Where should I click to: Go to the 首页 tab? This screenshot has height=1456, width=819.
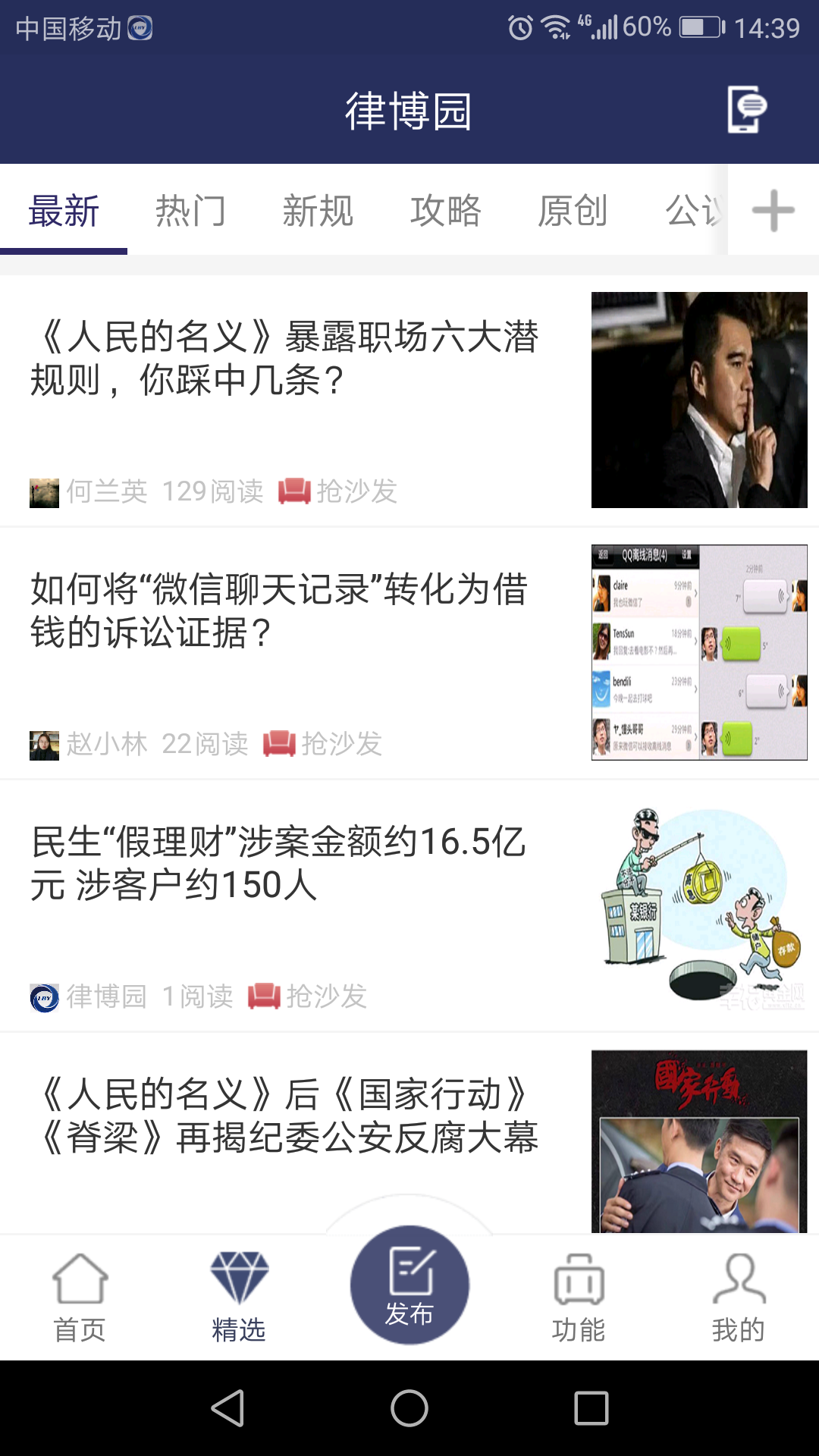pos(80,1298)
